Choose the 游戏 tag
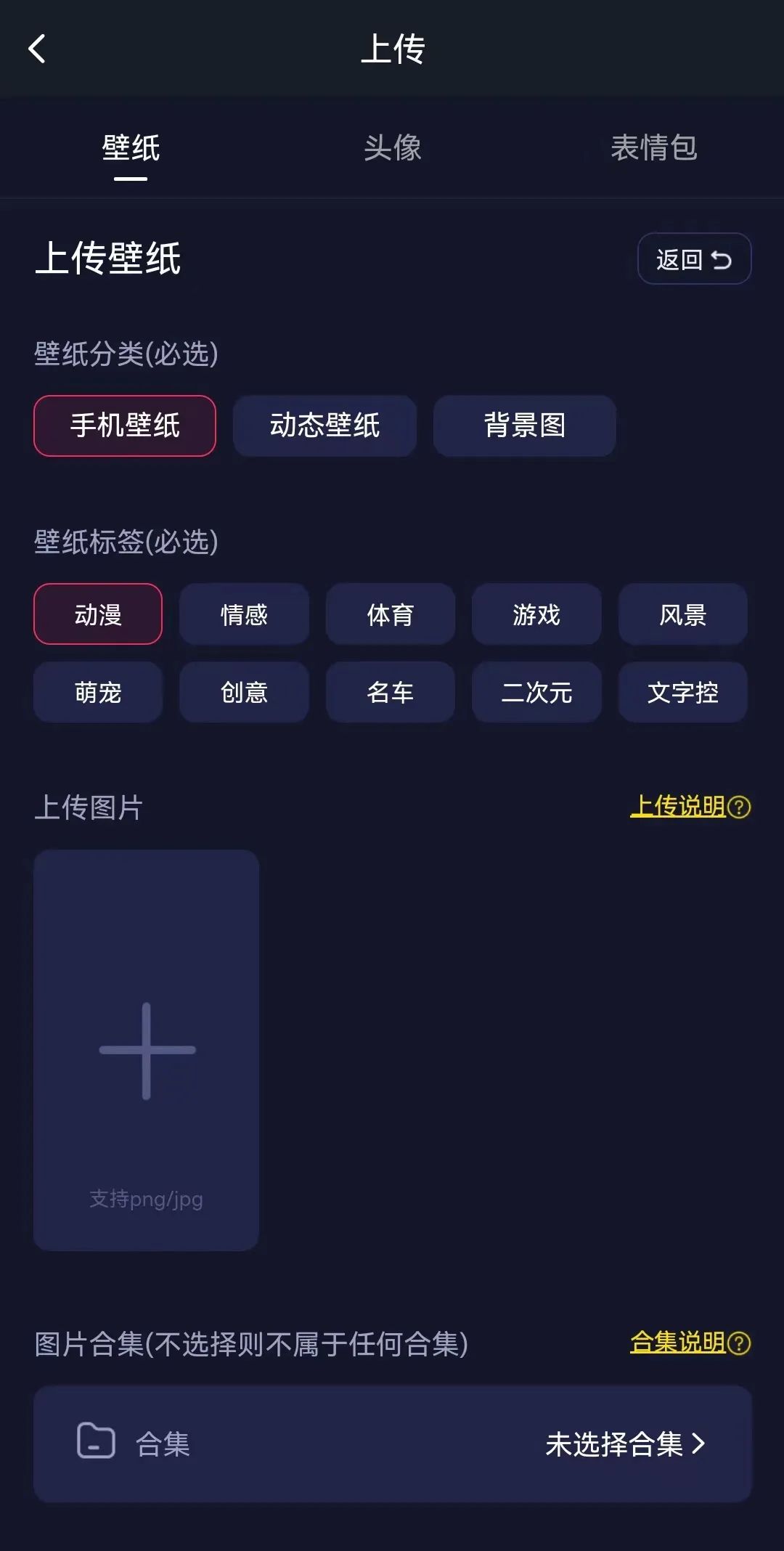 (x=536, y=615)
